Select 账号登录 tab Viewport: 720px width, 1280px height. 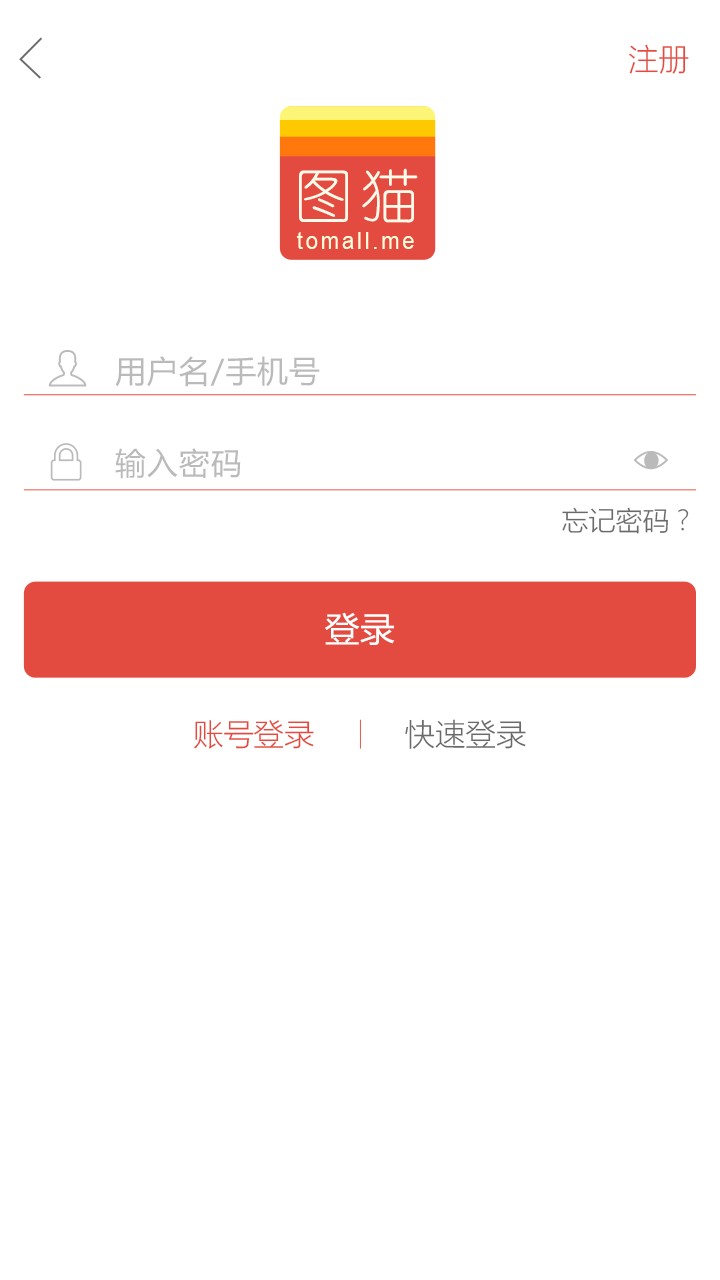coord(254,735)
